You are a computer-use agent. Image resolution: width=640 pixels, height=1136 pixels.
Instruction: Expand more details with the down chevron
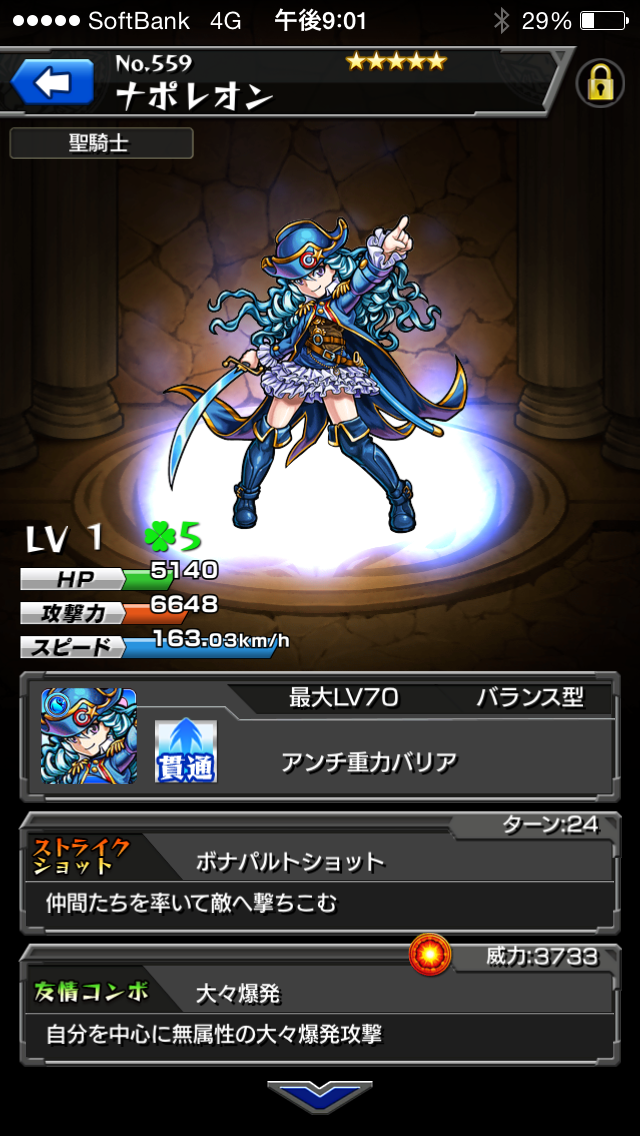320,1095
